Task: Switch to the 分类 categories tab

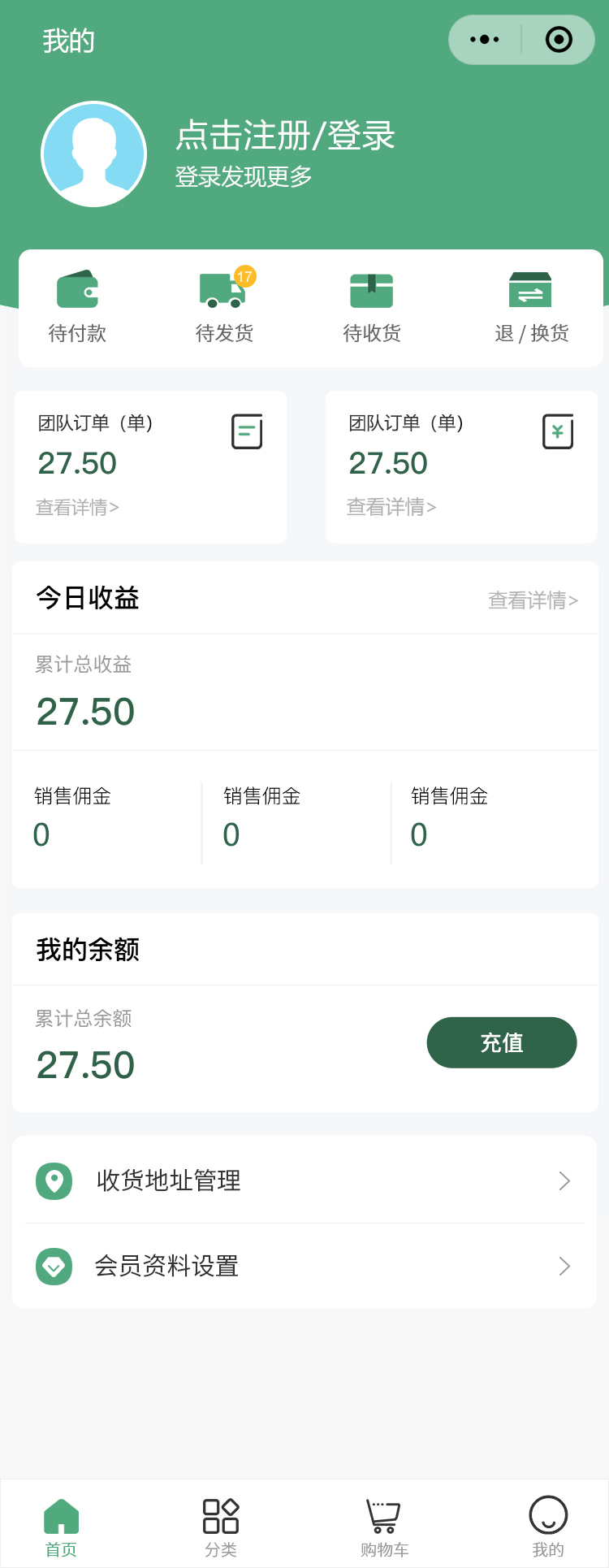Action: pos(221,1527)
